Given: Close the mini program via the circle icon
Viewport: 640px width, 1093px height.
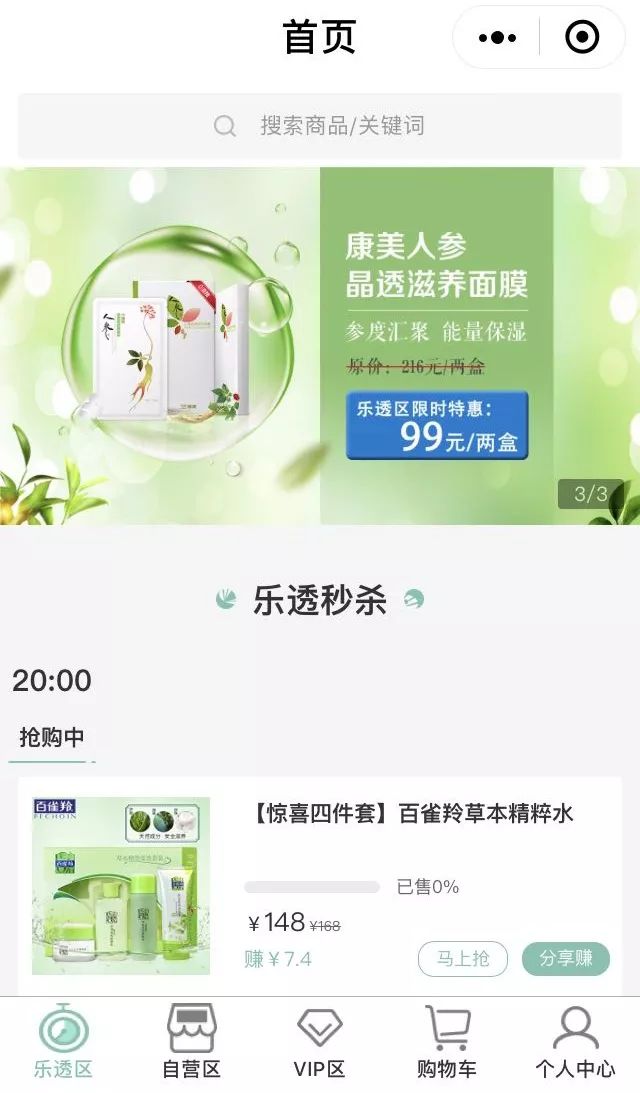Looking at the screenshot, I should [x=582, y=38].
